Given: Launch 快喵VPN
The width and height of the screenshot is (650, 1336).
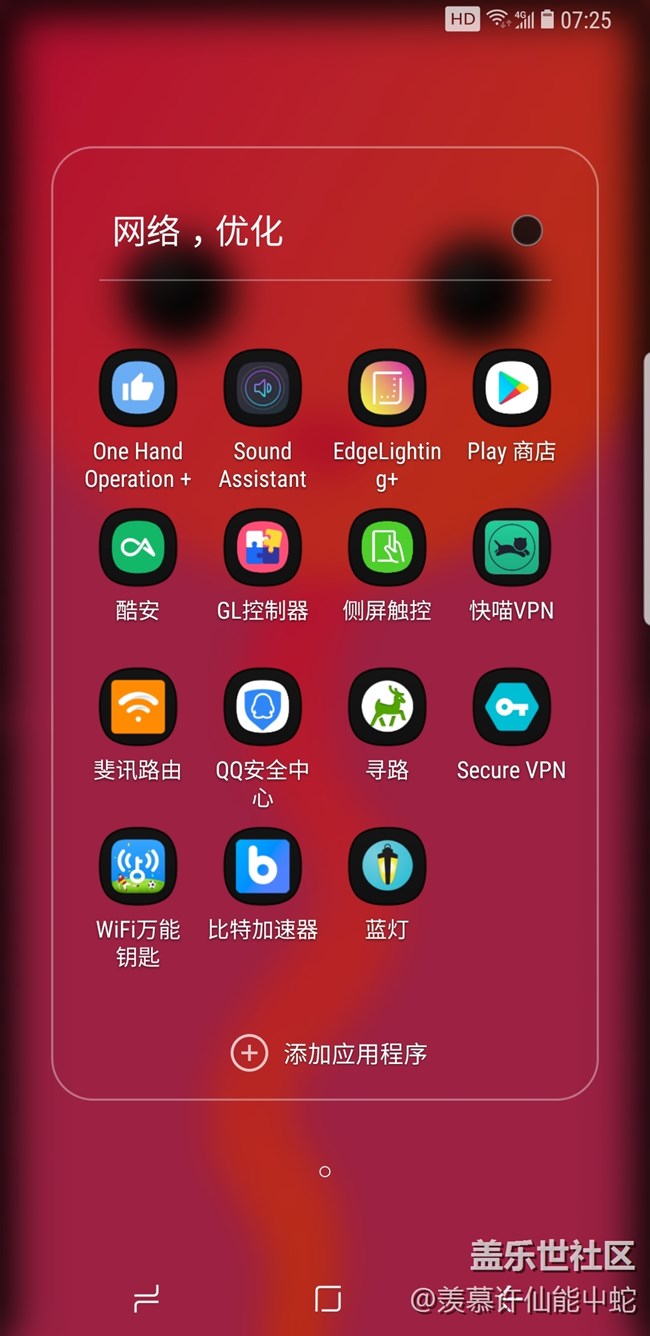Looking at the screenshot, I should (511, 548).
